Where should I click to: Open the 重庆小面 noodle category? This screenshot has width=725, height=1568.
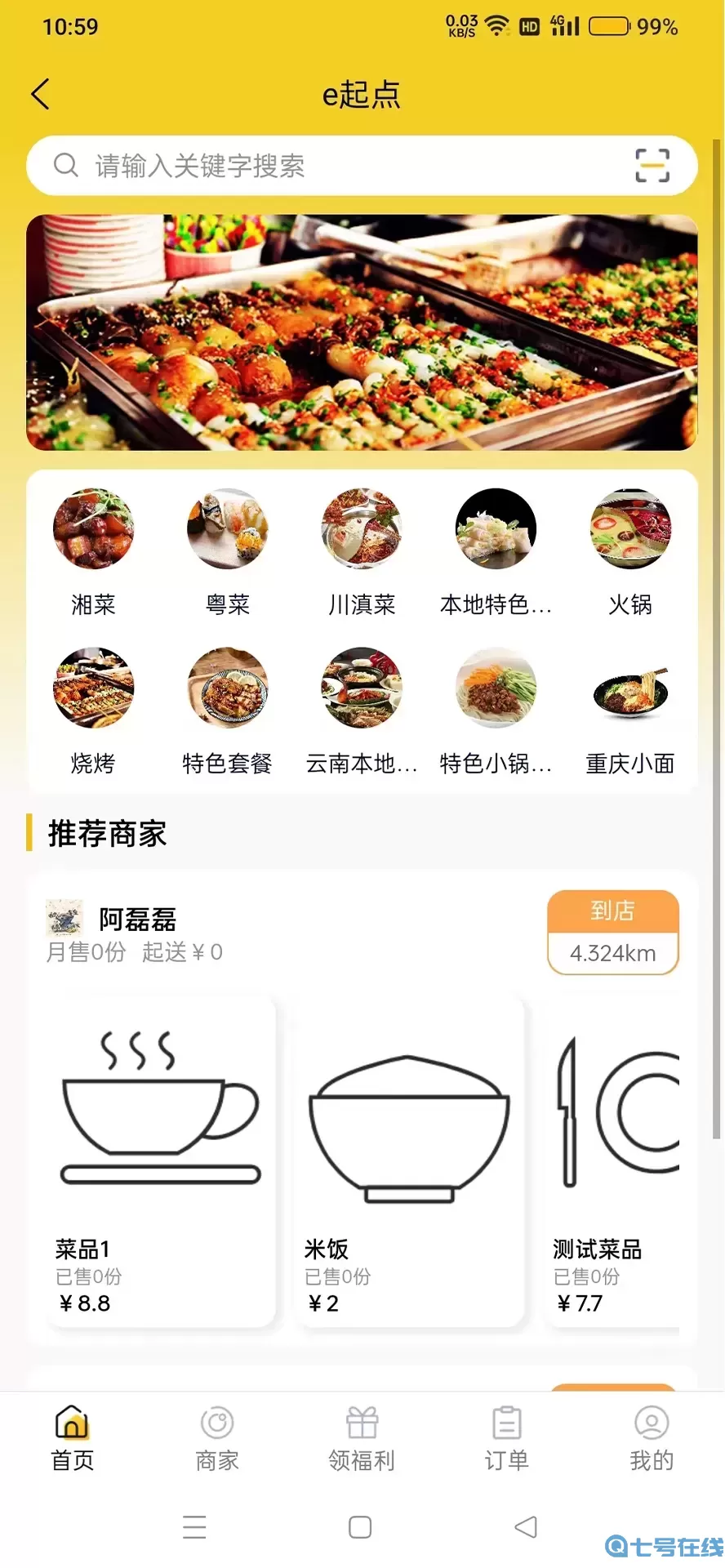[x=629, y=688]
